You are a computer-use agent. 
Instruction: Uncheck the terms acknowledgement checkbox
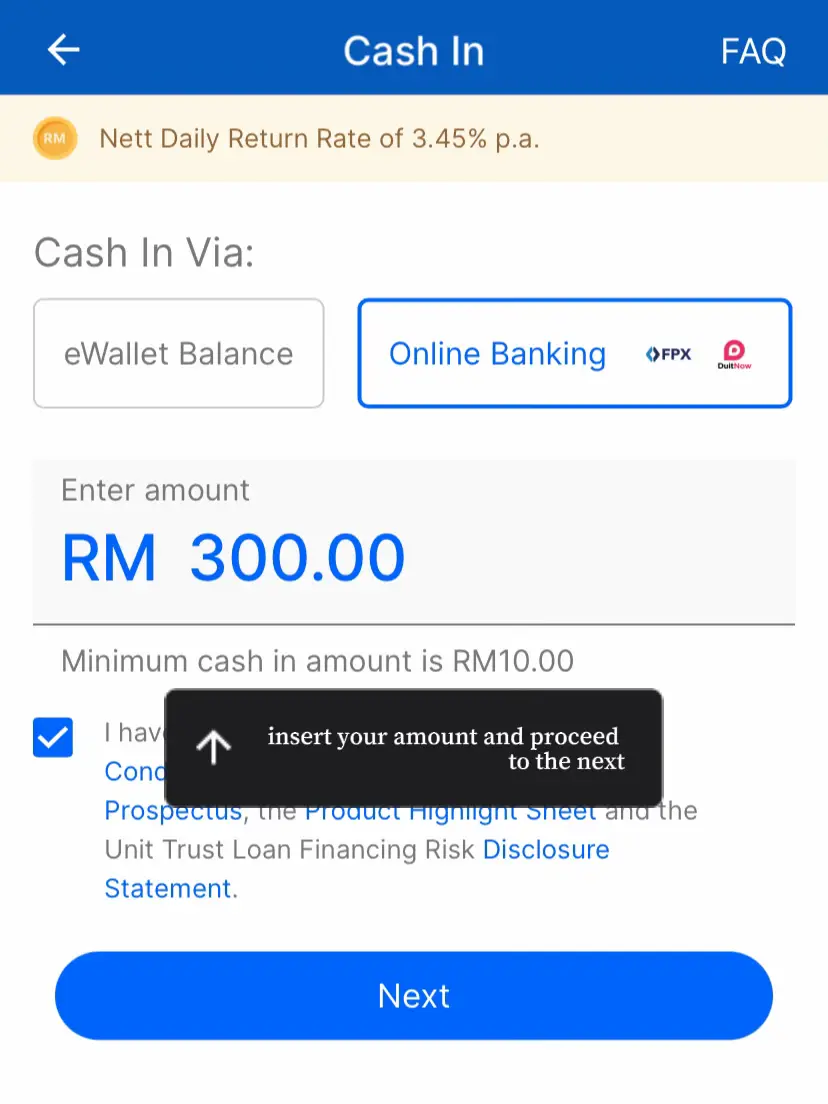[x=52, y=737]
